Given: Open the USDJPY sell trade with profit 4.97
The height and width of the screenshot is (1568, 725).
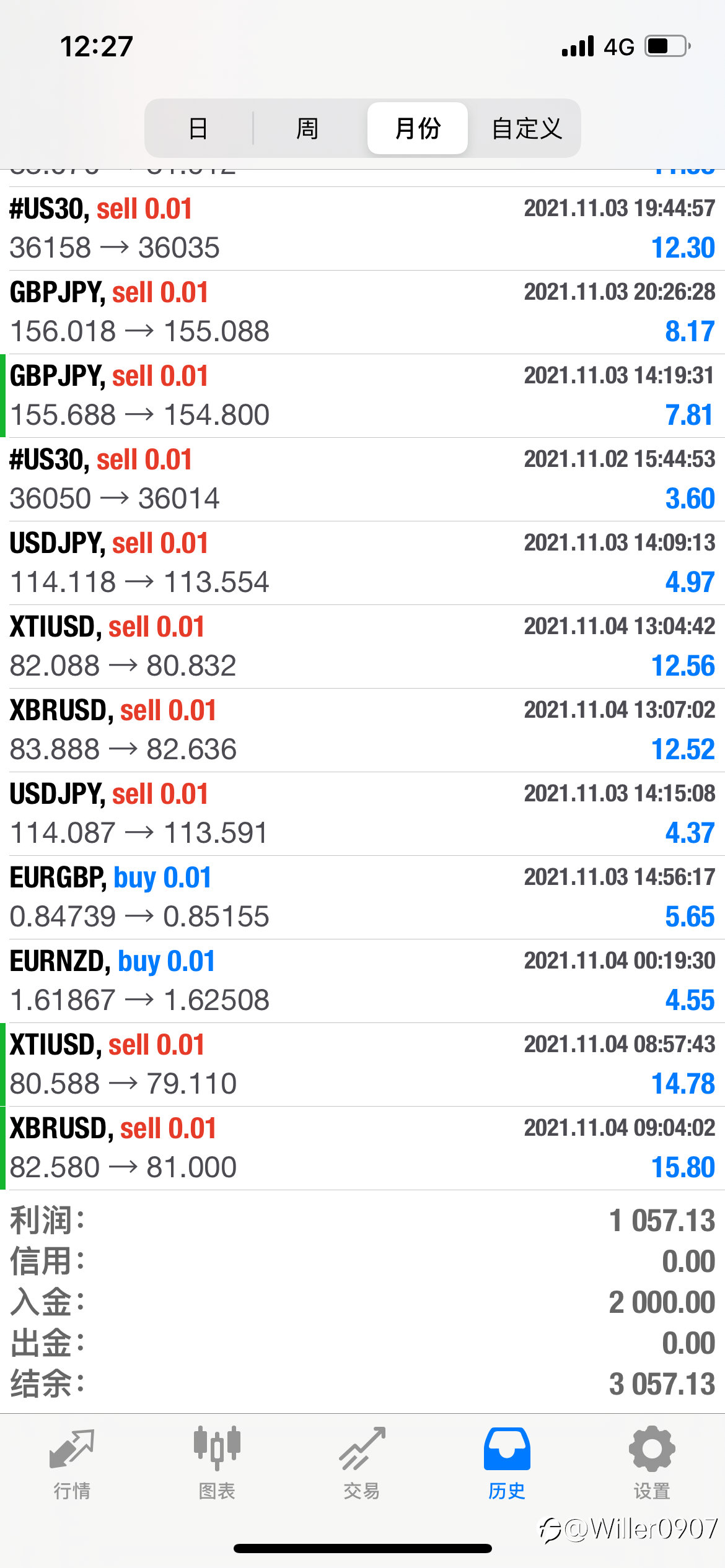Looking at the screenshot, I should [362, 563].
